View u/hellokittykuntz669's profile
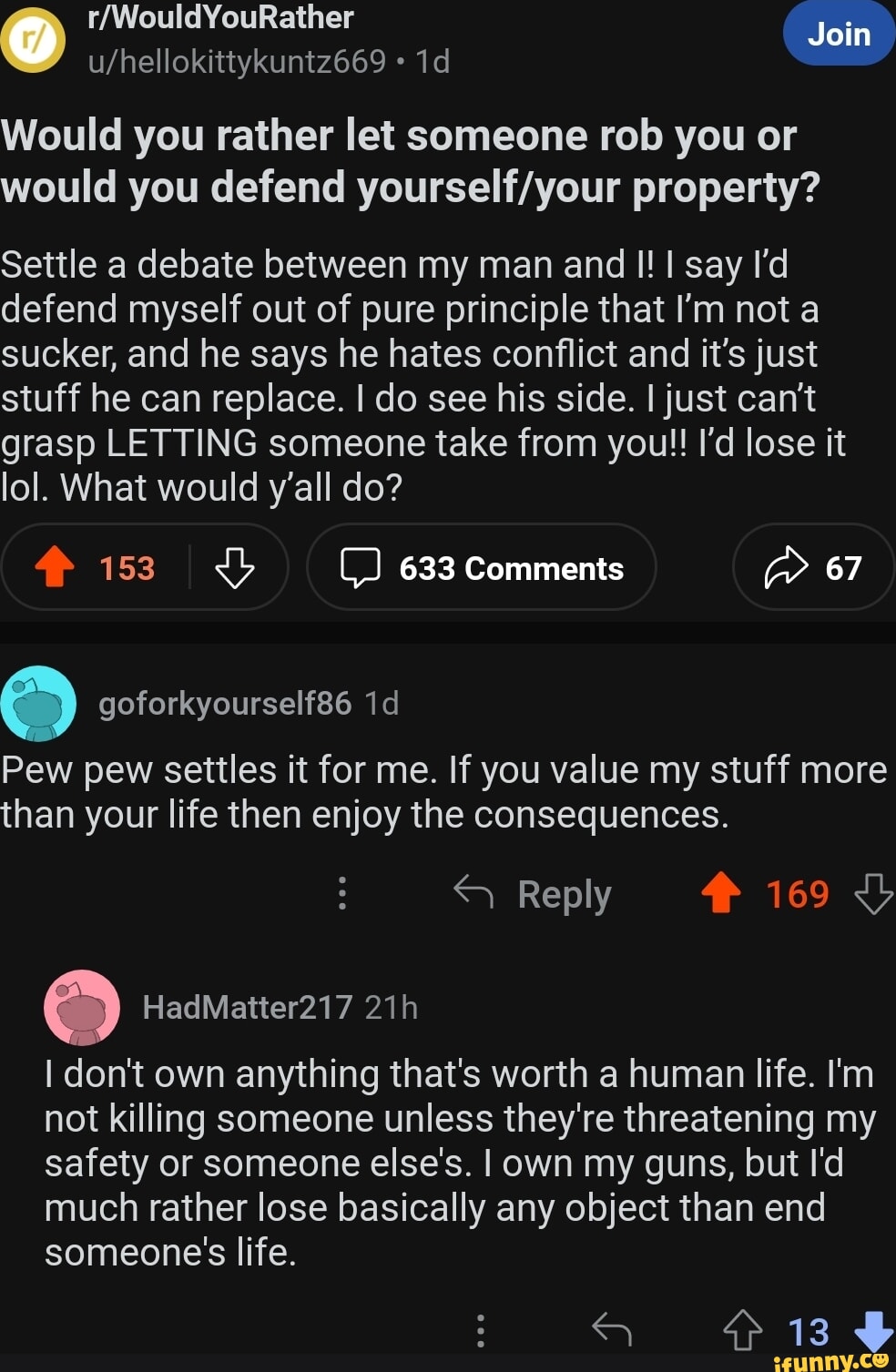 tap(237, 61)
